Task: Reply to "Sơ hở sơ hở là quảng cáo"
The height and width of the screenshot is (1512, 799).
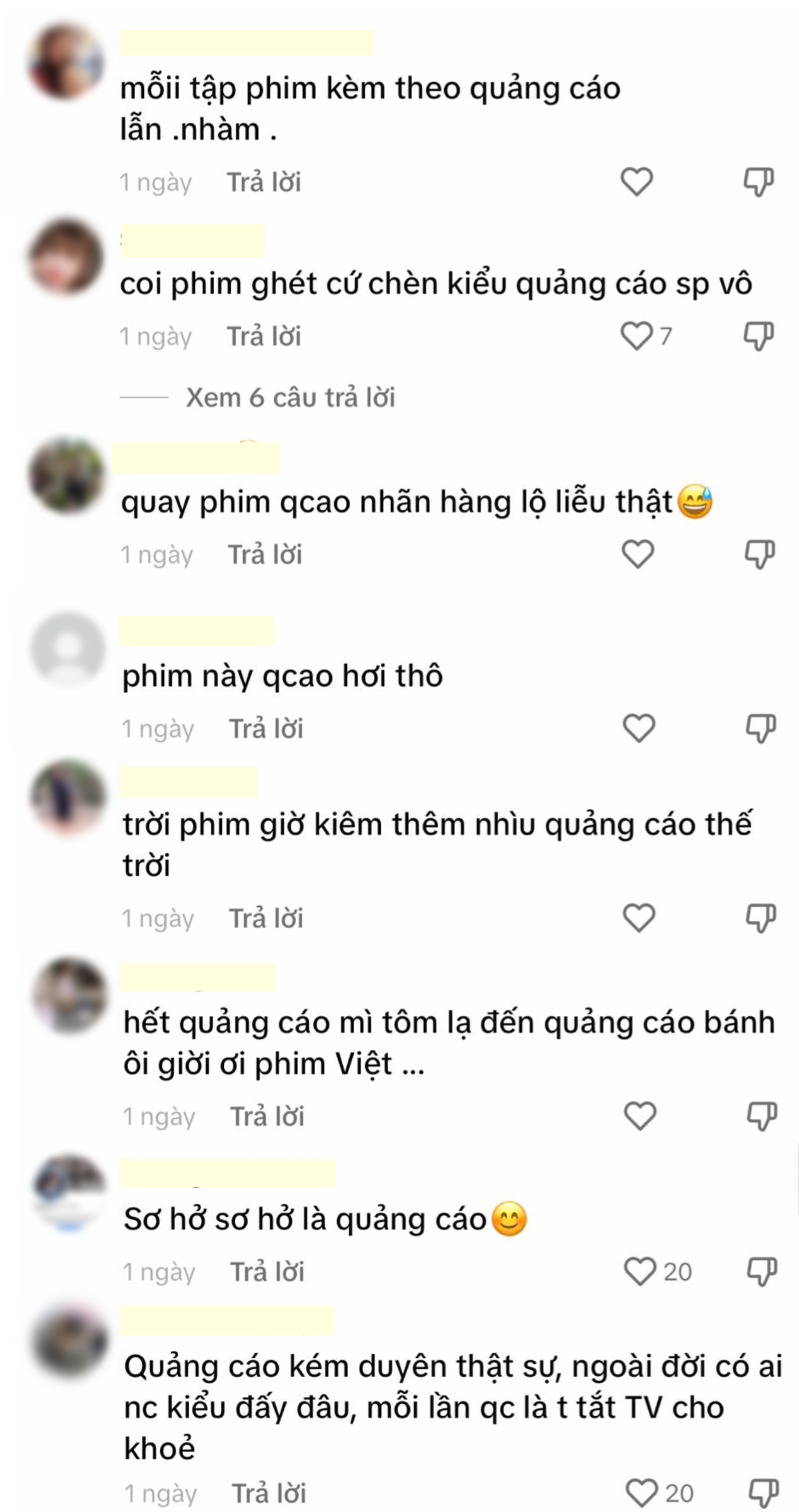Action: click(267, 1272)
